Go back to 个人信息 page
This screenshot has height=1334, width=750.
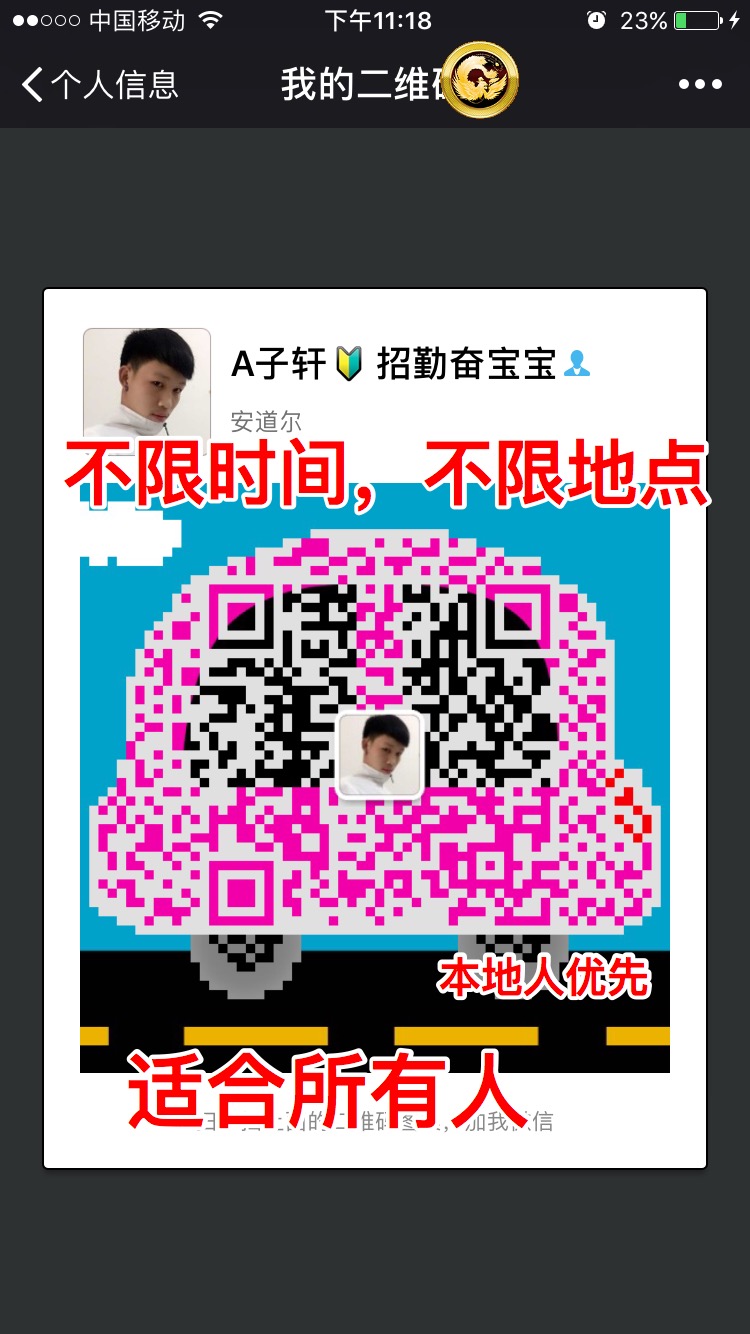click(98, 85)
